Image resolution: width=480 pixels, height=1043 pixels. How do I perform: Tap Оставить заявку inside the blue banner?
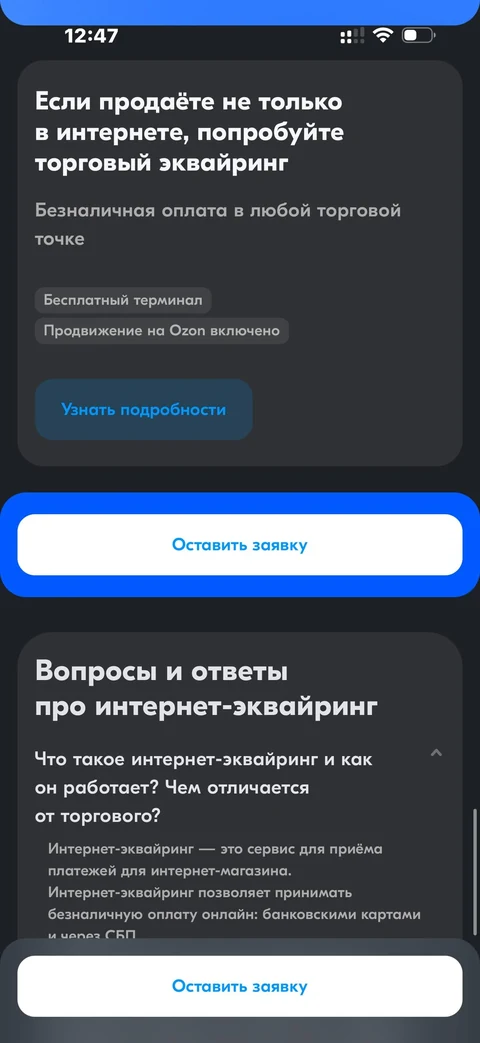click(239, 545)
